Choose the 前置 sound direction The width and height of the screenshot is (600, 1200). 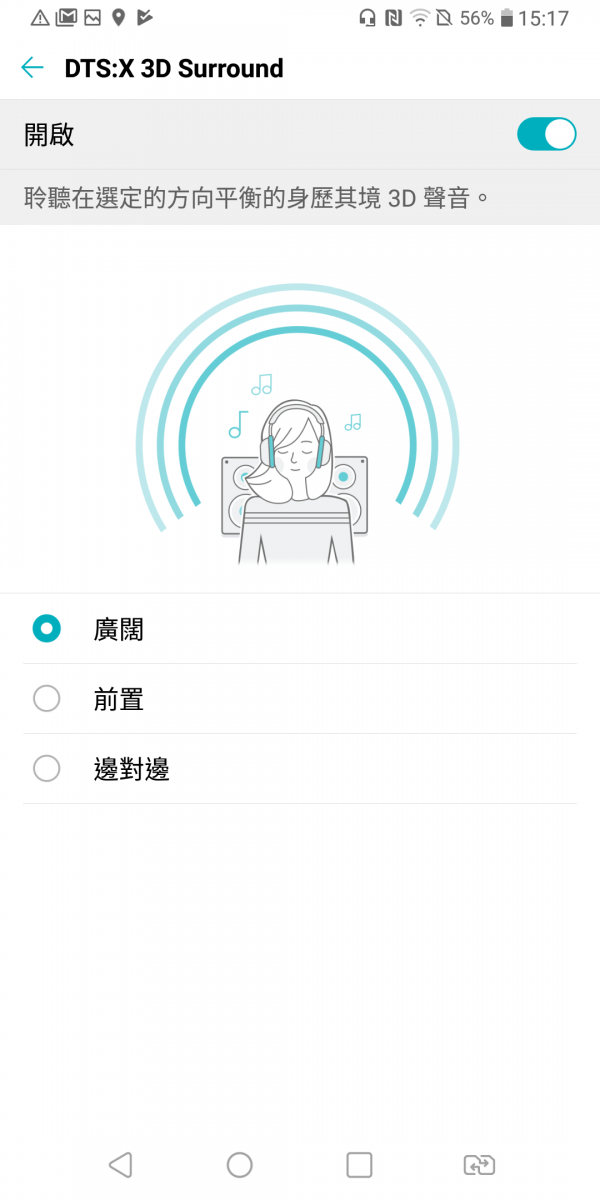tap(300, 699)
